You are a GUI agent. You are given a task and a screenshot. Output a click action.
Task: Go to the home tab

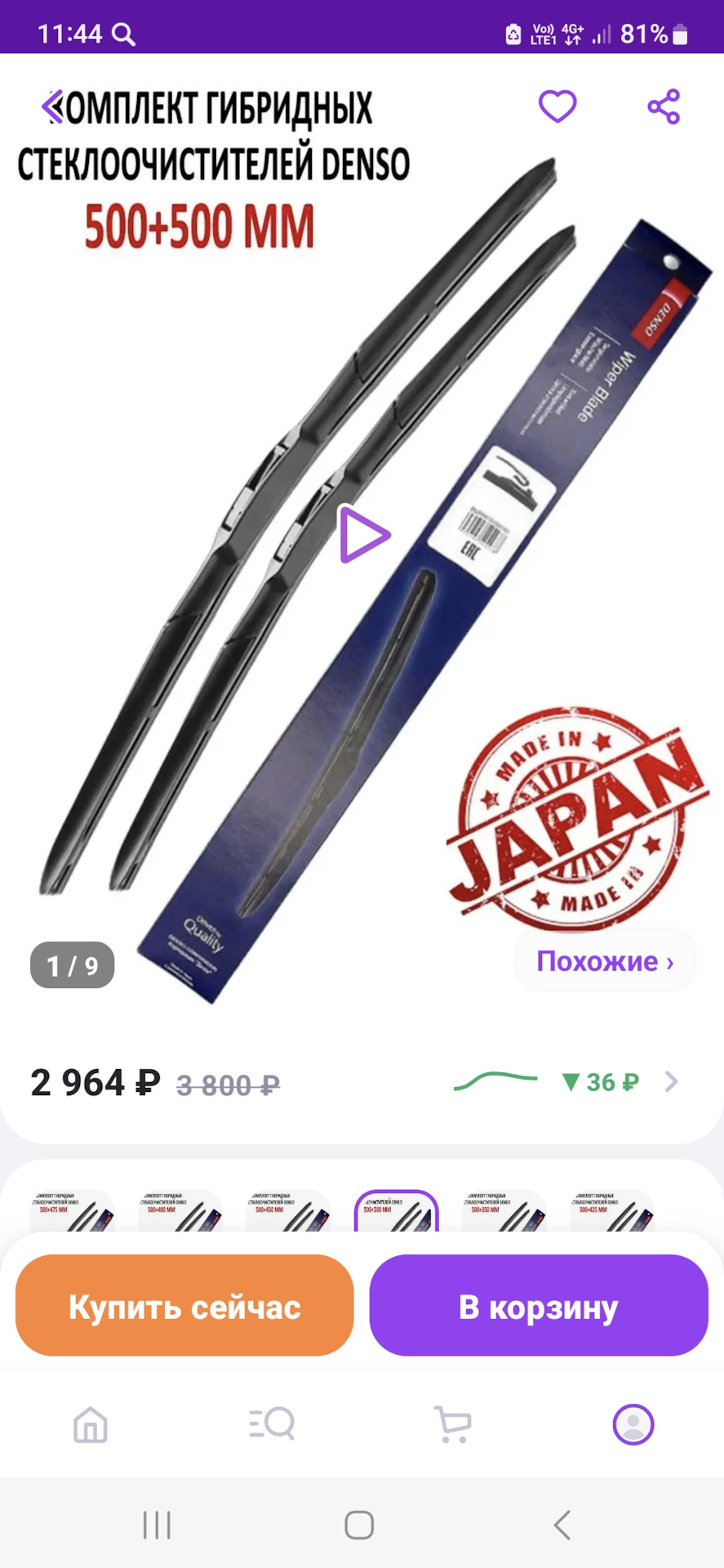click(x=91, y=1425)
